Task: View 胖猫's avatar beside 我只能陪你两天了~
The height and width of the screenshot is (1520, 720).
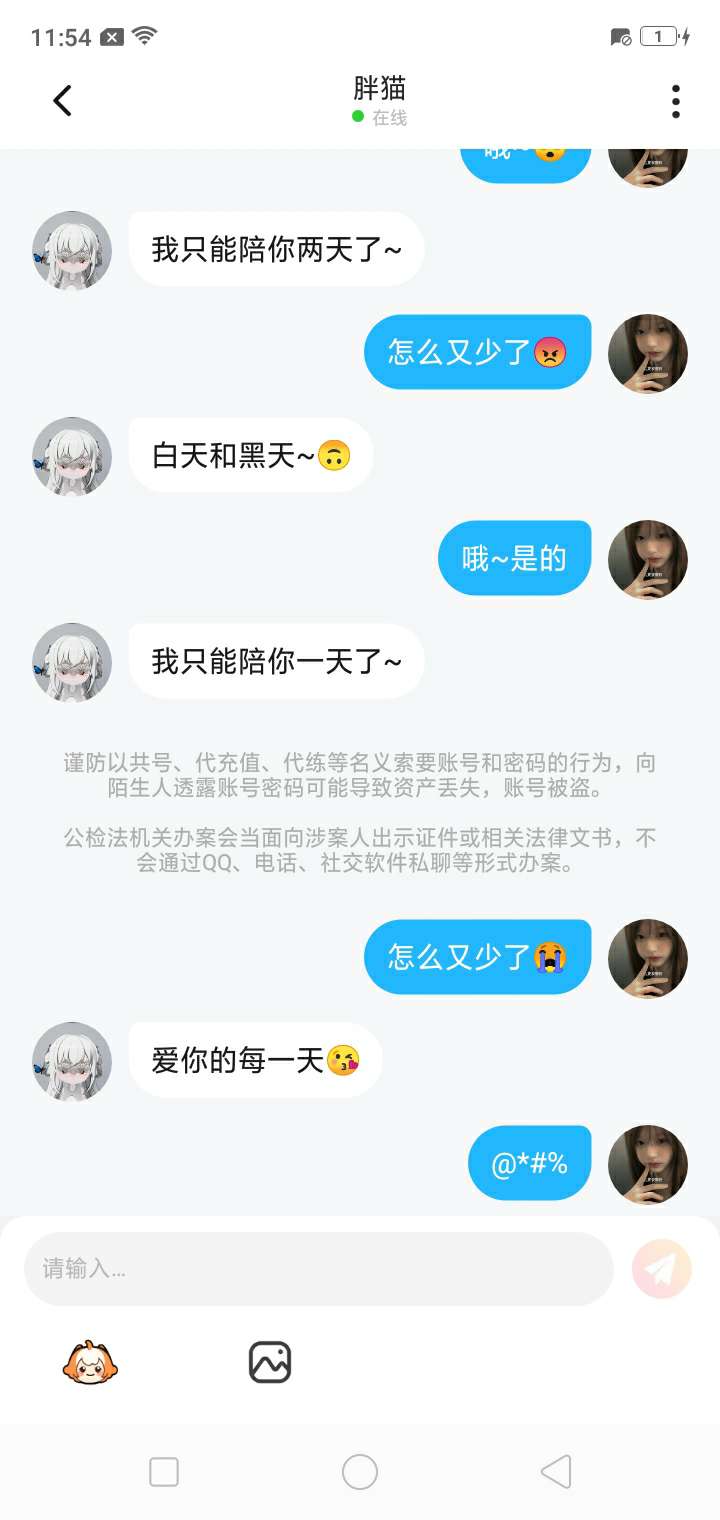Action: click(x=72, y=250)
